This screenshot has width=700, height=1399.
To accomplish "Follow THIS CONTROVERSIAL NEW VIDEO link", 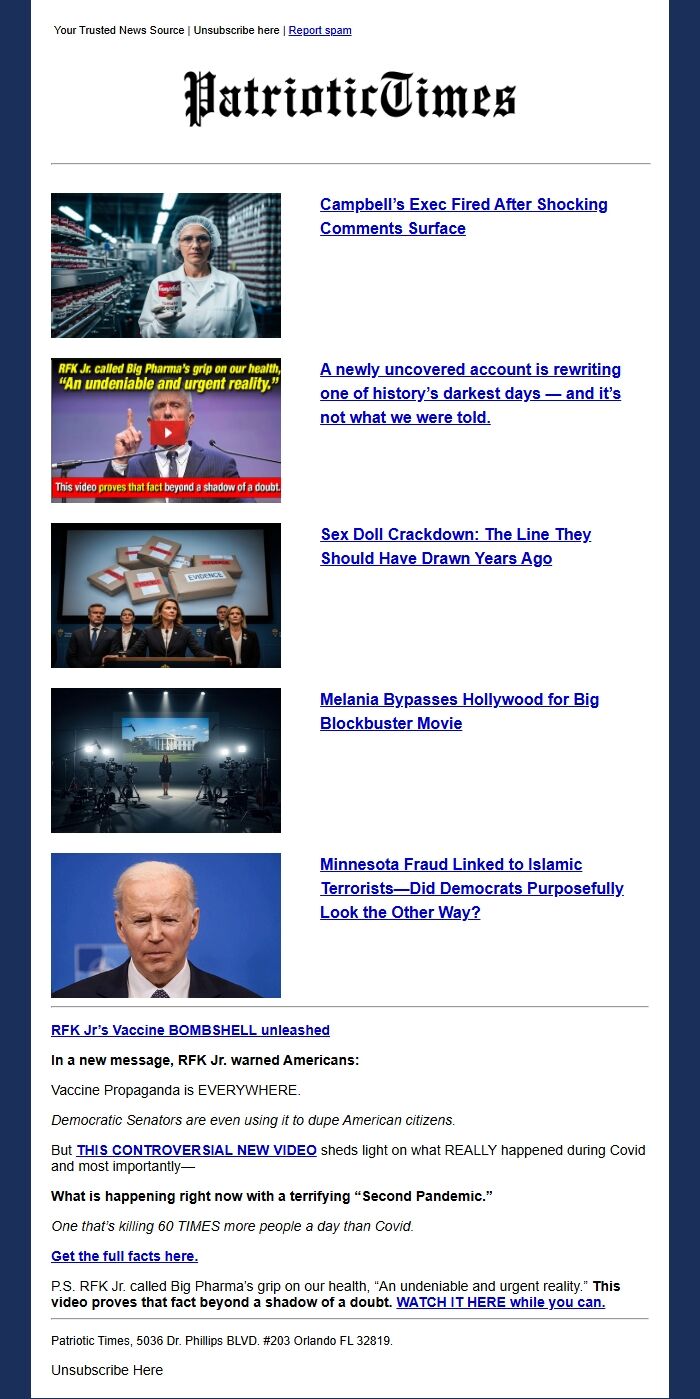I will point(196,1150).
